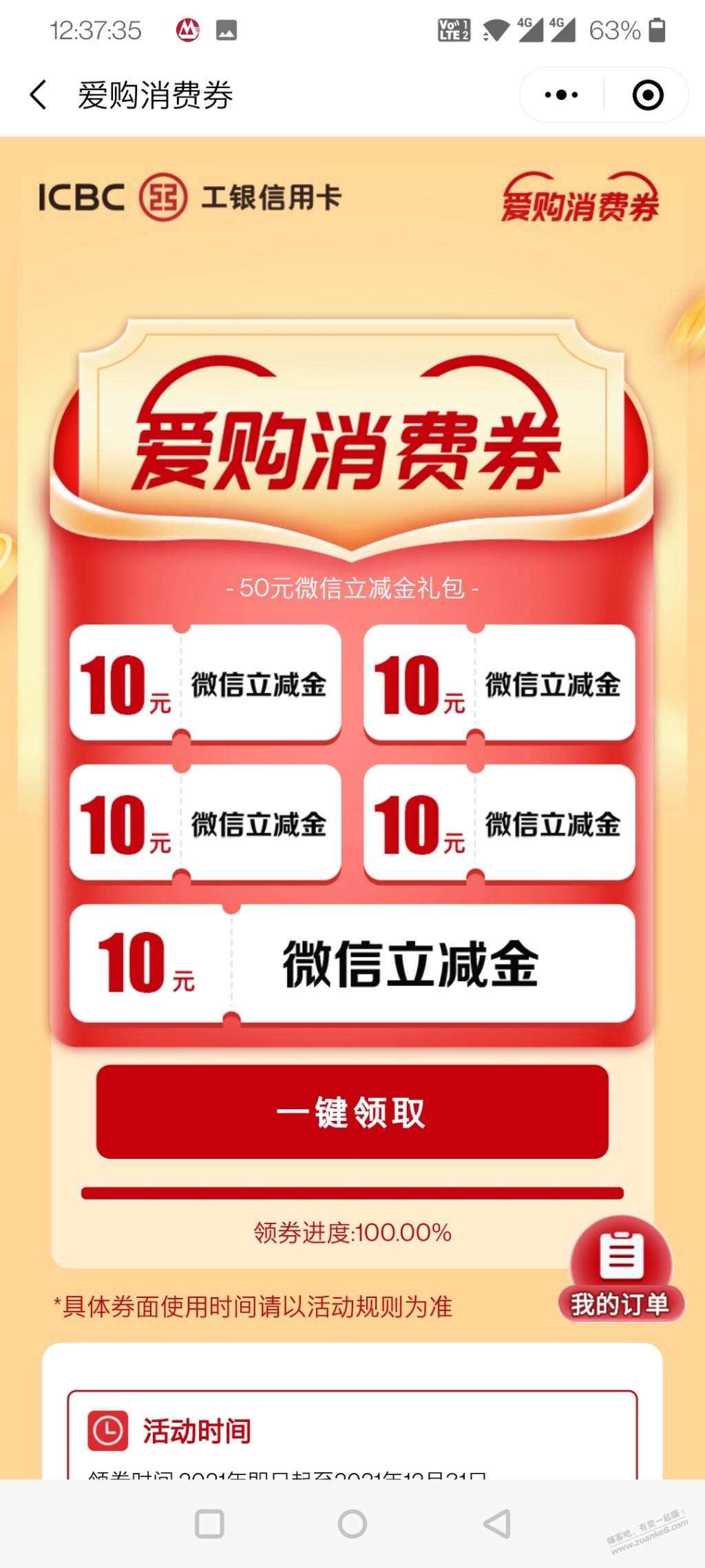Go back from 爱购消费券 page
The height and width of the screenshot is (1568, 705).
pyautogui.click(x=39, y=95)
